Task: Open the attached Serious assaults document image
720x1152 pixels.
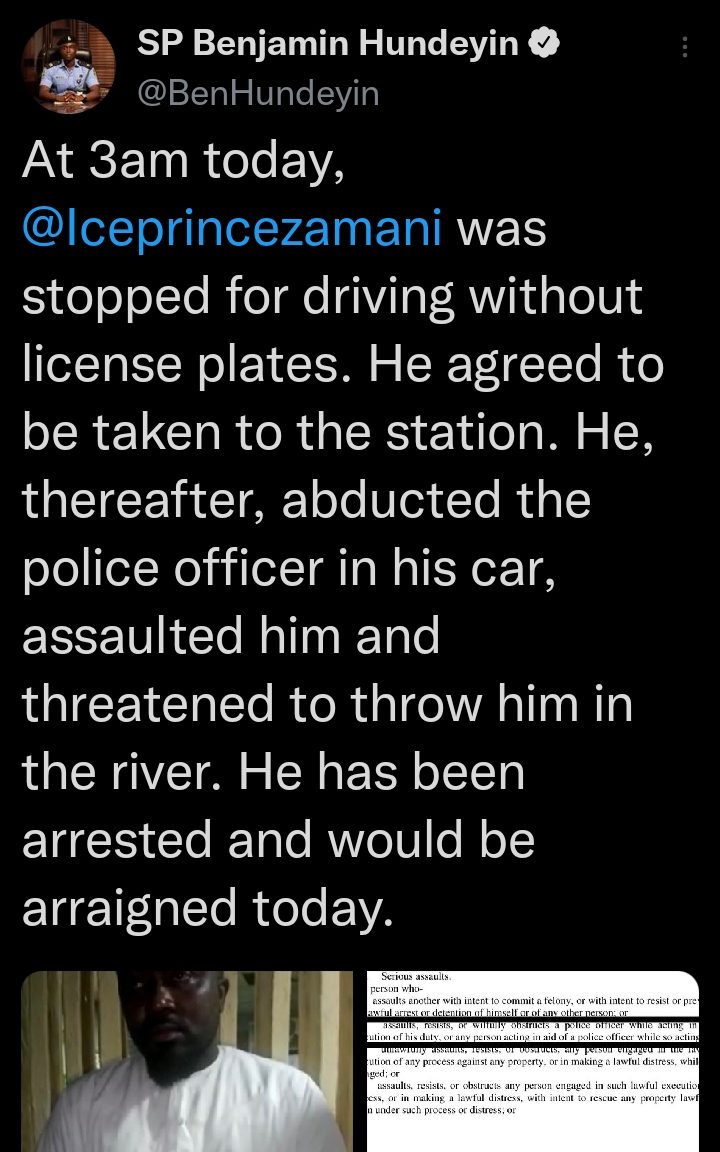Action: (533, 1061)
